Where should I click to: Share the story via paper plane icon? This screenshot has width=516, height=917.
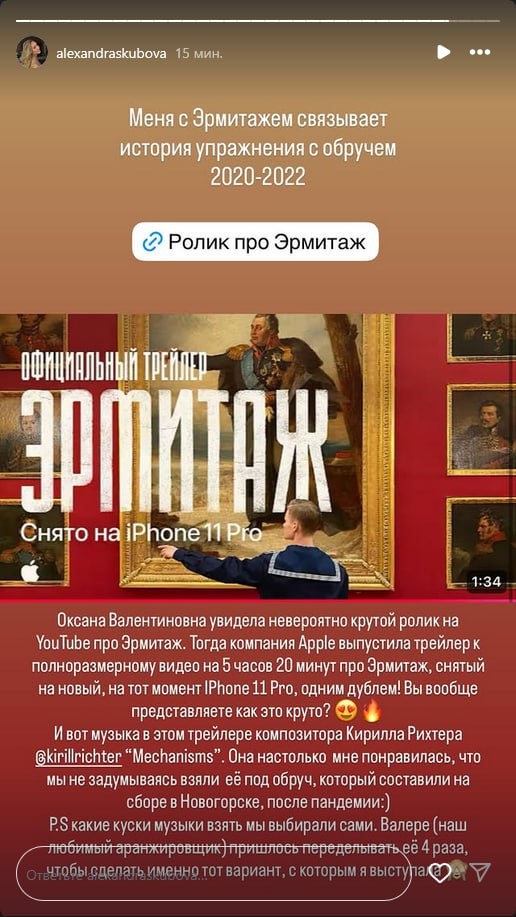click(x=480, y=872)
